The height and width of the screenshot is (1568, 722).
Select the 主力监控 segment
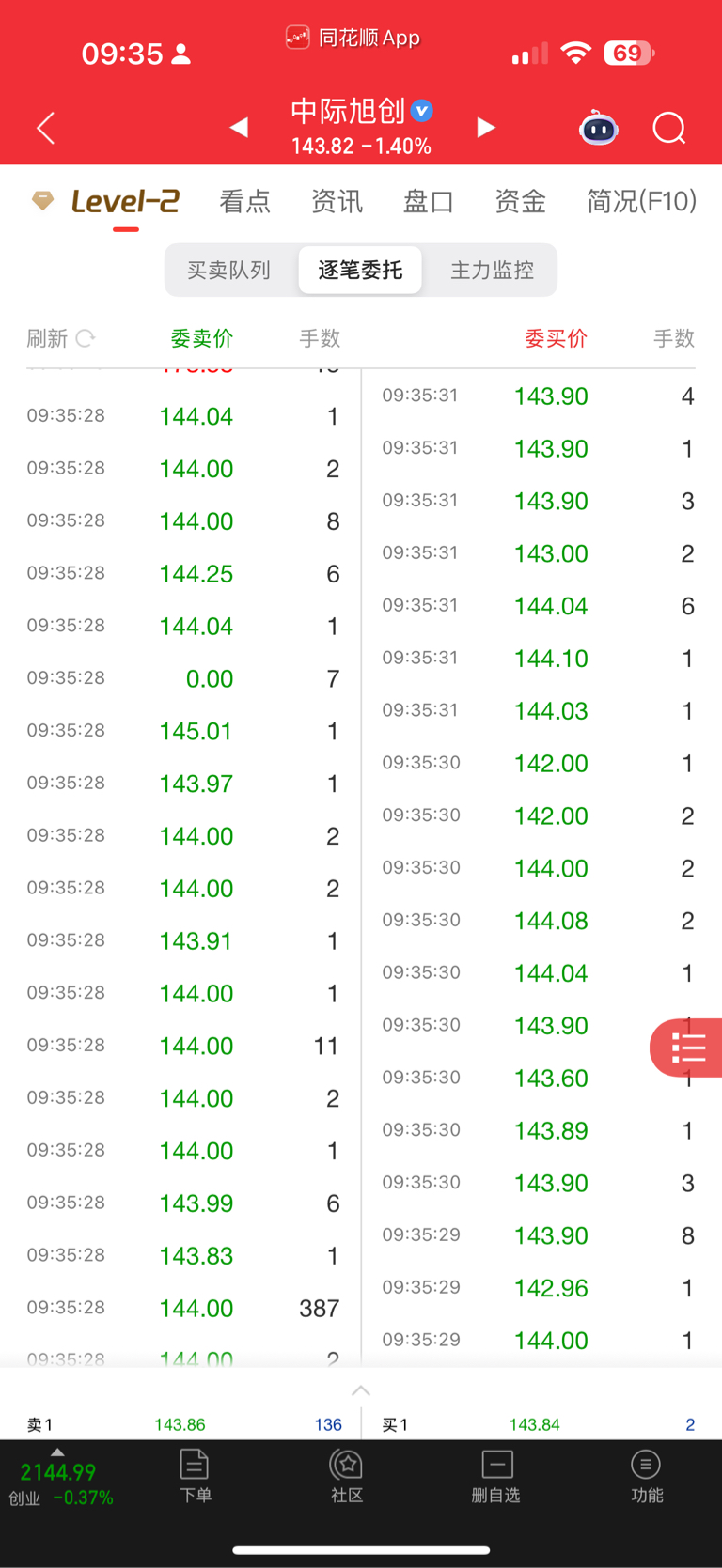(492, 271)
